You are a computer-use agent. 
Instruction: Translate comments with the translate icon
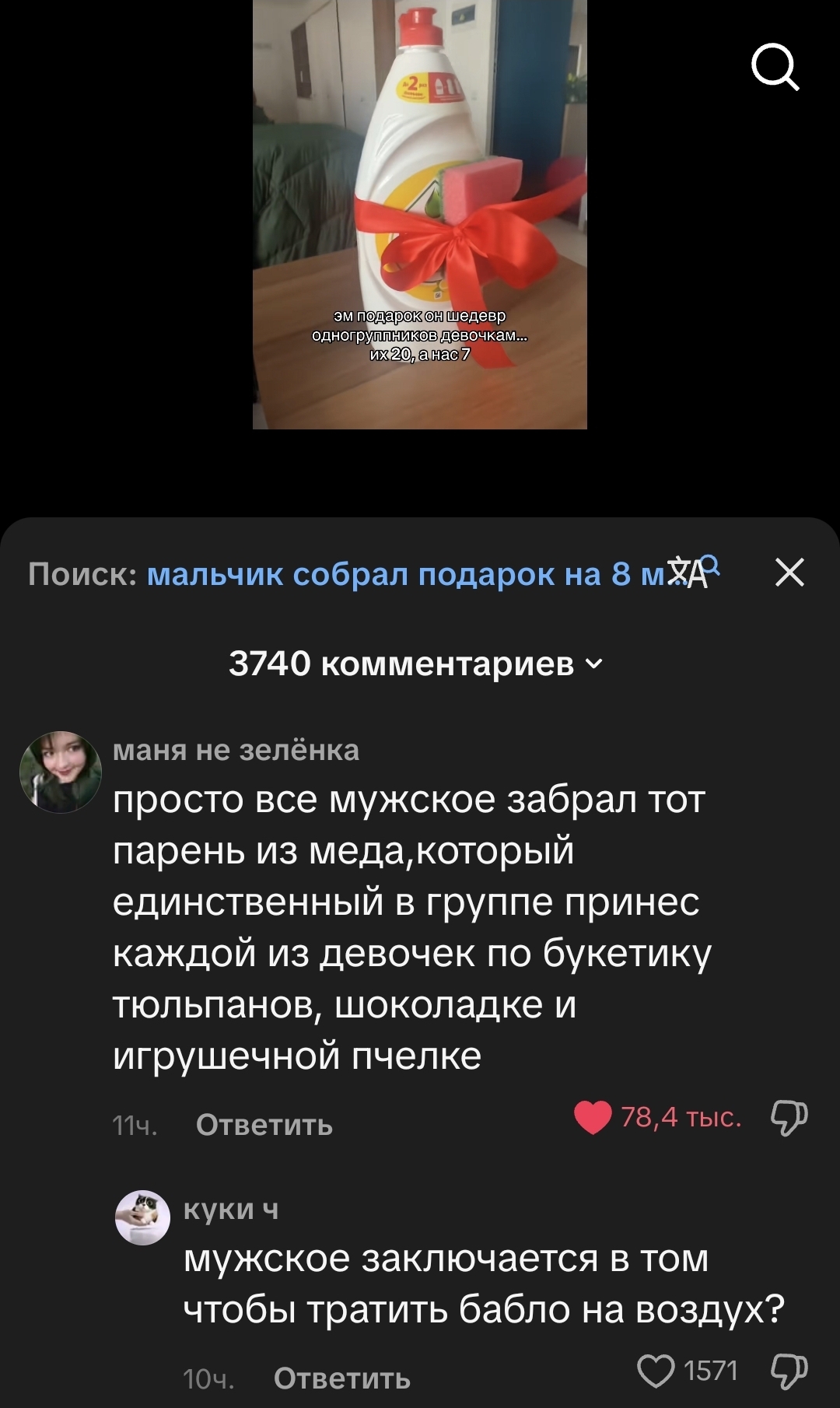(694, 573)
